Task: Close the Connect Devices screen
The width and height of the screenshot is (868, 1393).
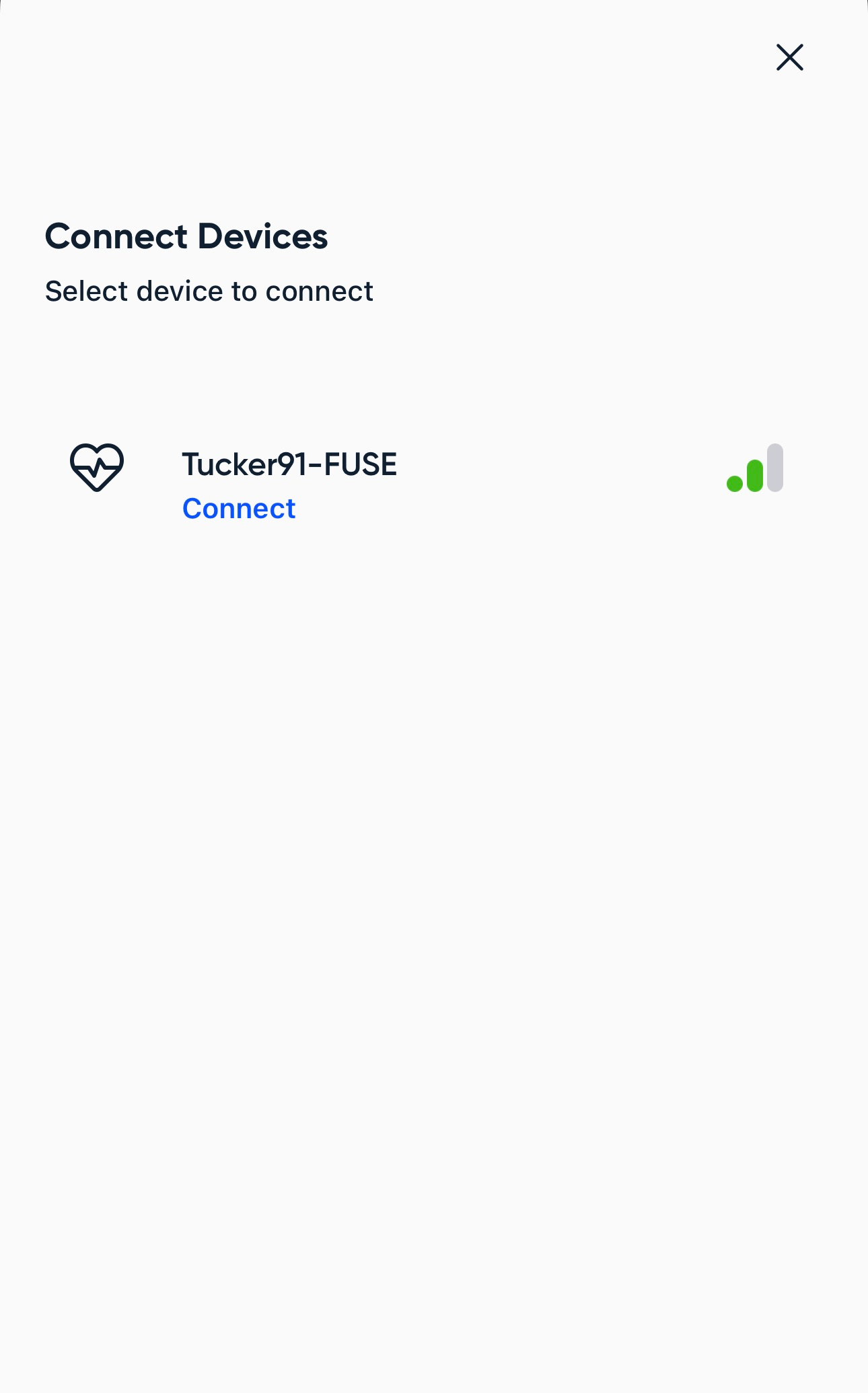Action: pos(789,57)
